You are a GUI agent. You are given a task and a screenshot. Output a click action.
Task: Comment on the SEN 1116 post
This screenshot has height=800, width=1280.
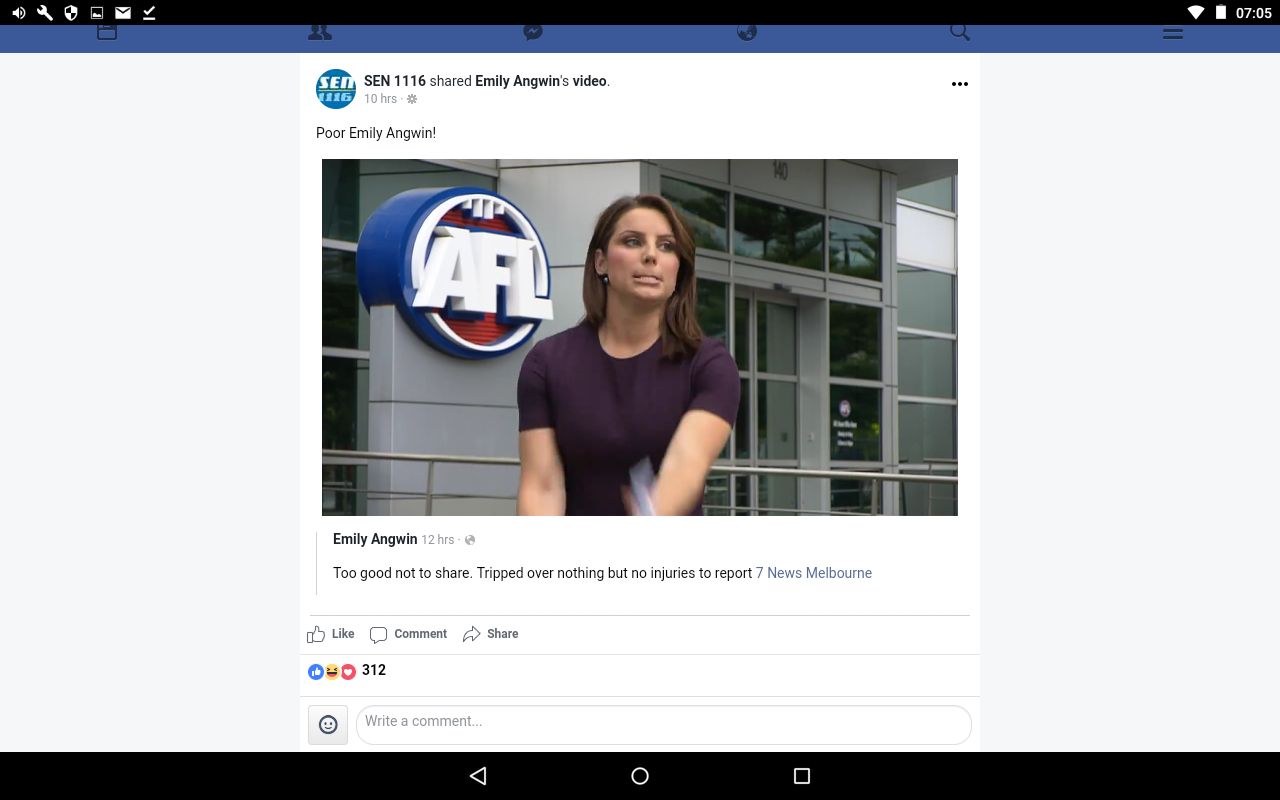point(409,634)
